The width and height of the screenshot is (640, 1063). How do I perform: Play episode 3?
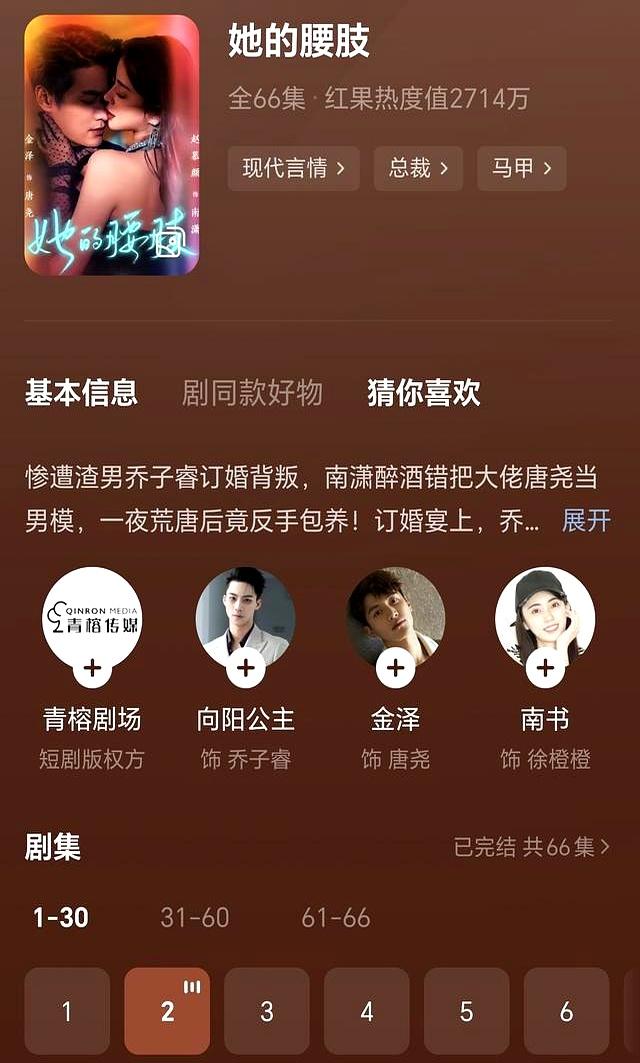pyautogui.click(x=267, y=1011)
